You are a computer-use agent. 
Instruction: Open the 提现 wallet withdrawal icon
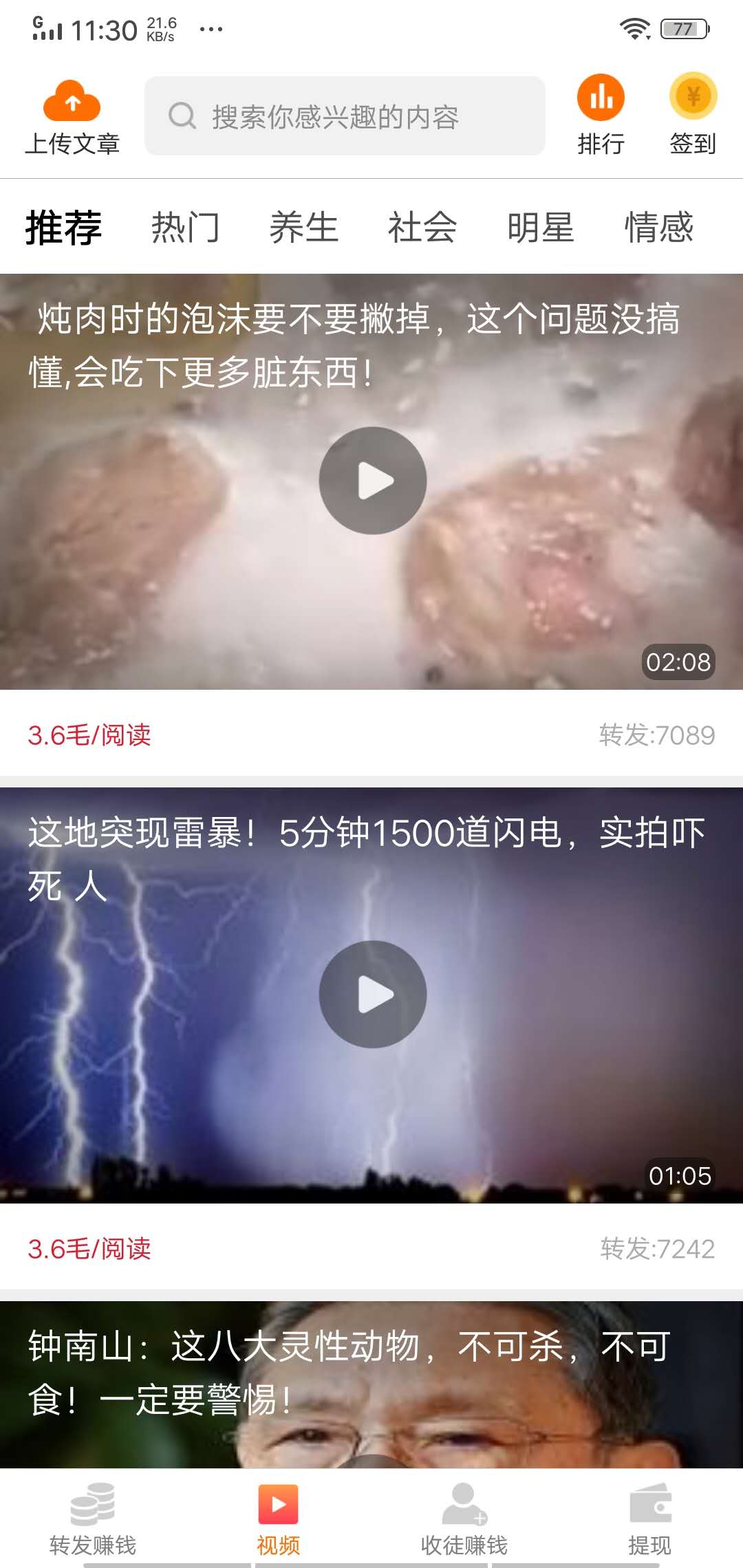coord(649,1503)
